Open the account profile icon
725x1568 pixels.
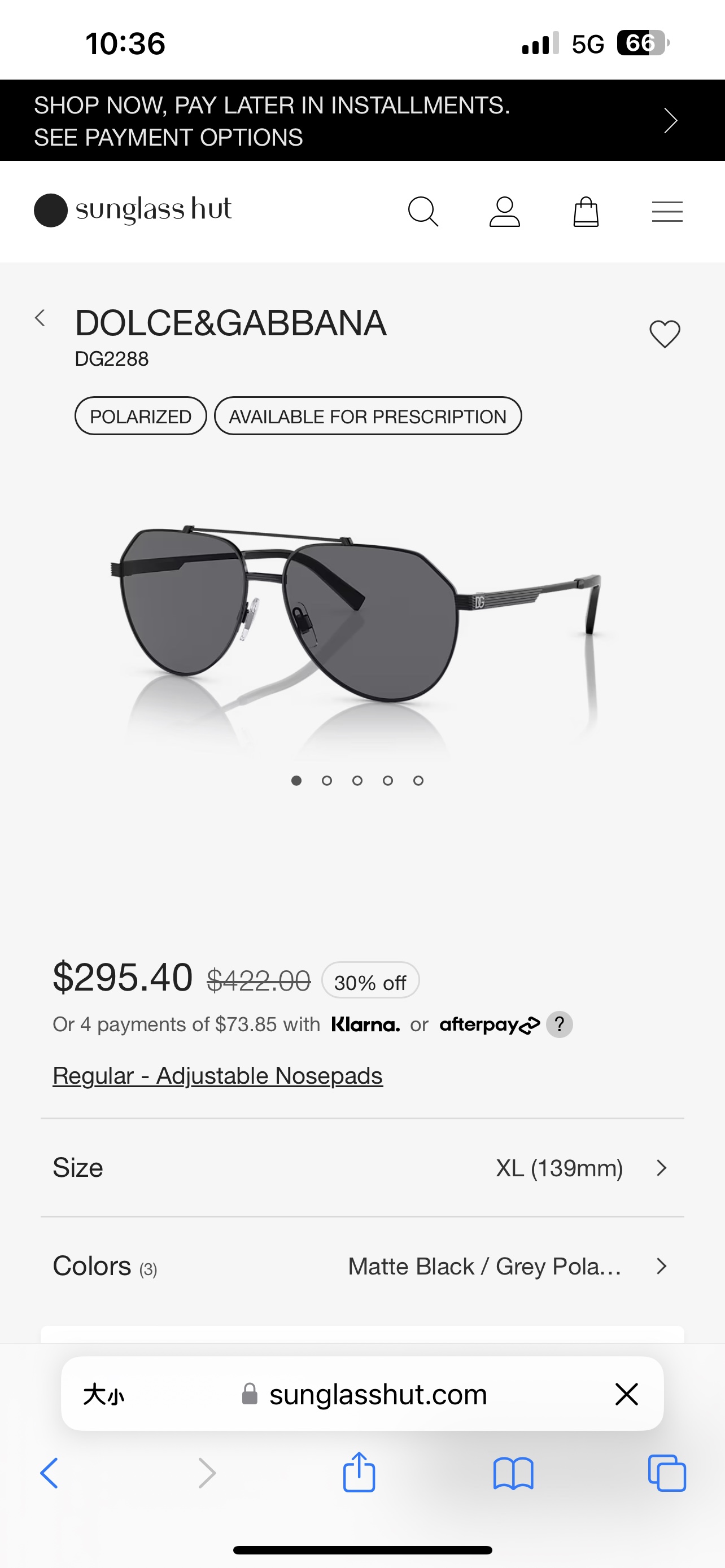pos(504,212)
